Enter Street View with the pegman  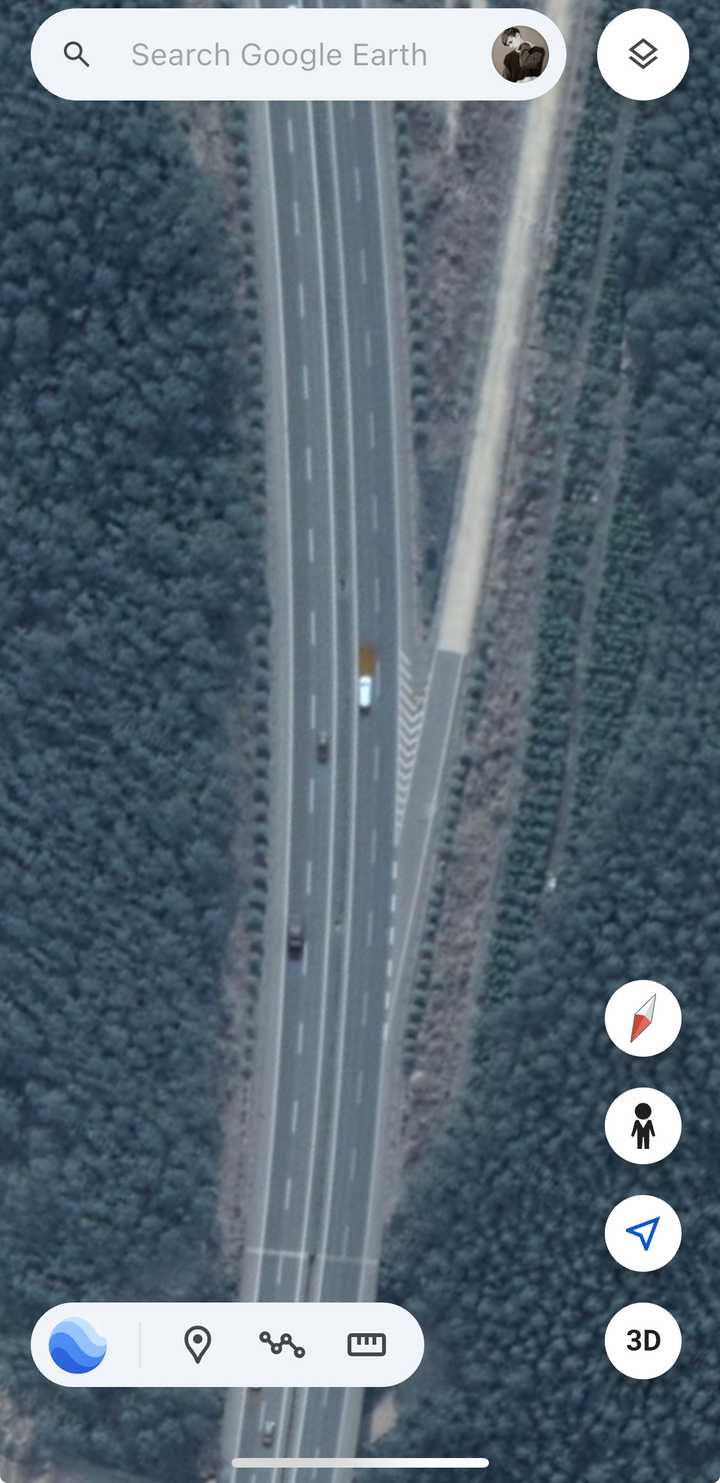643,1126
